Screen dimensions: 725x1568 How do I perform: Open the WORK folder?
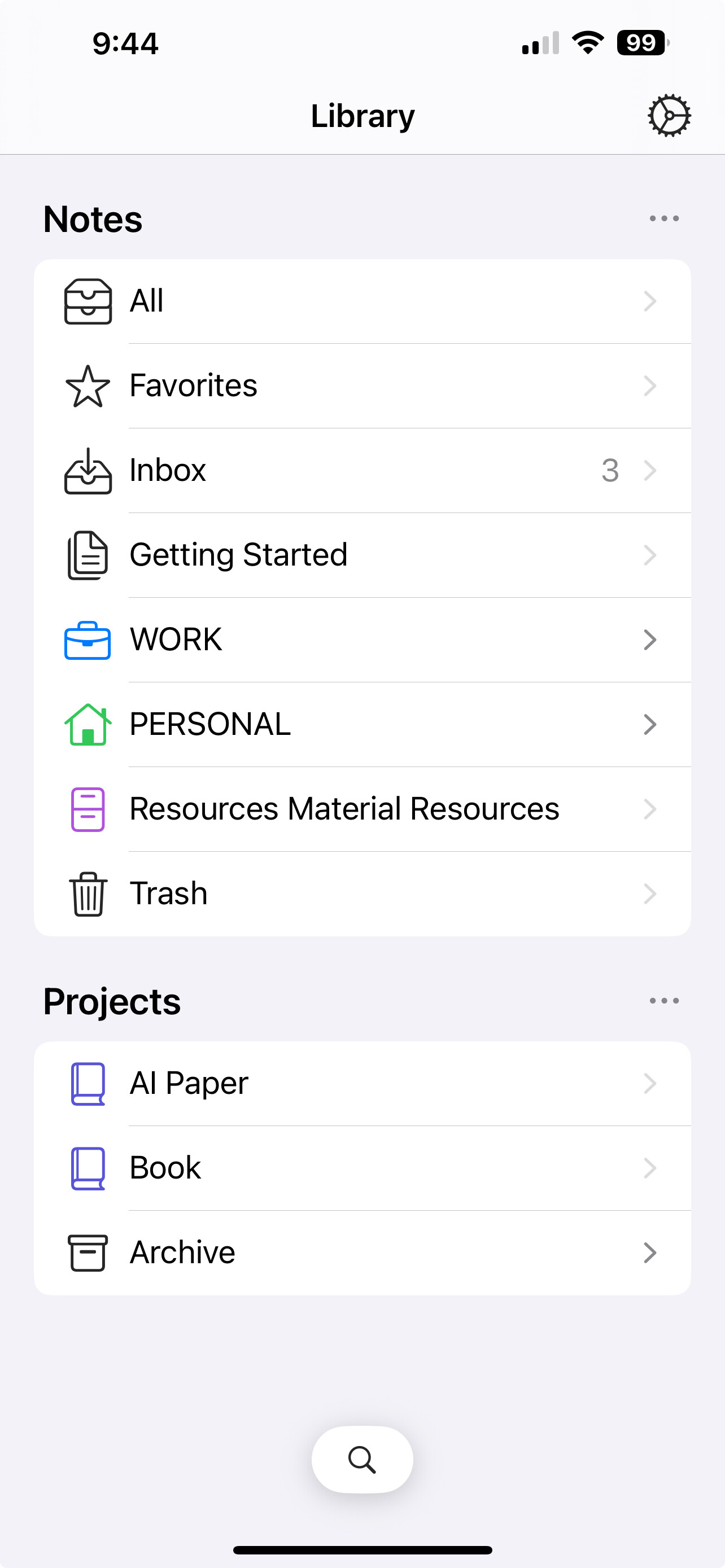(361, 640)
